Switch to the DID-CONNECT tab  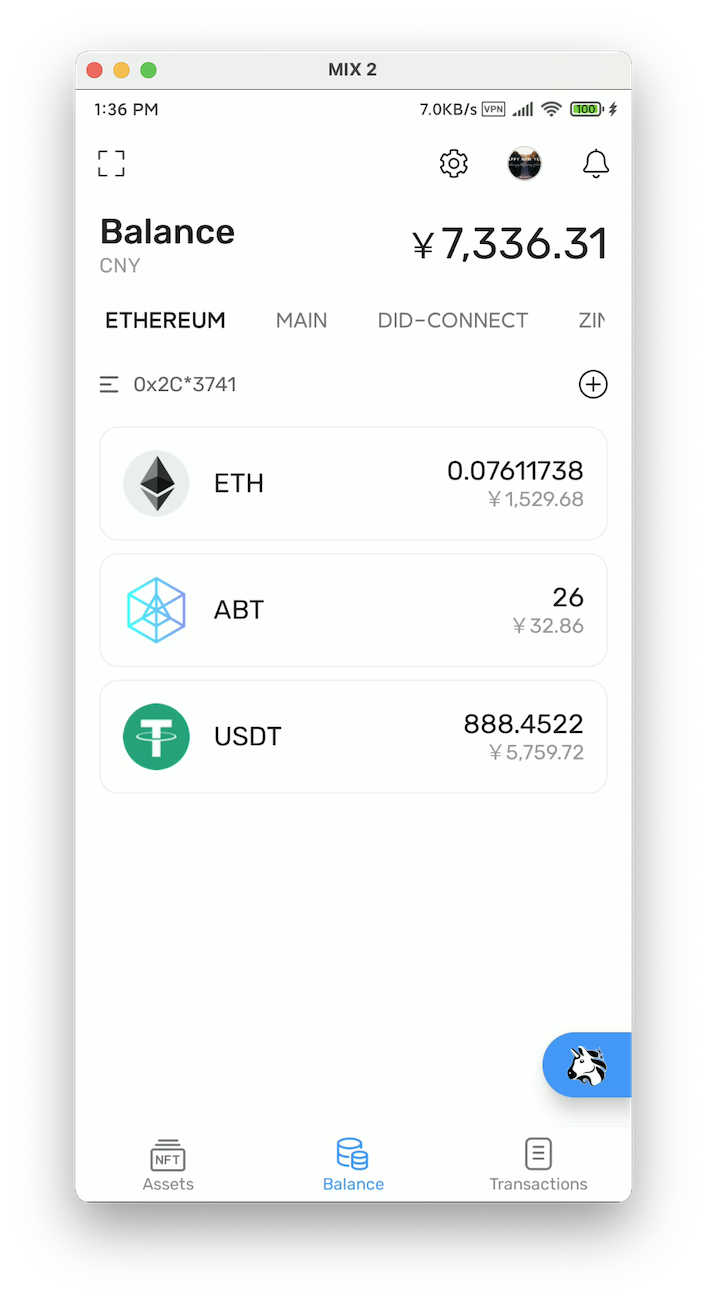coord(452,321)
